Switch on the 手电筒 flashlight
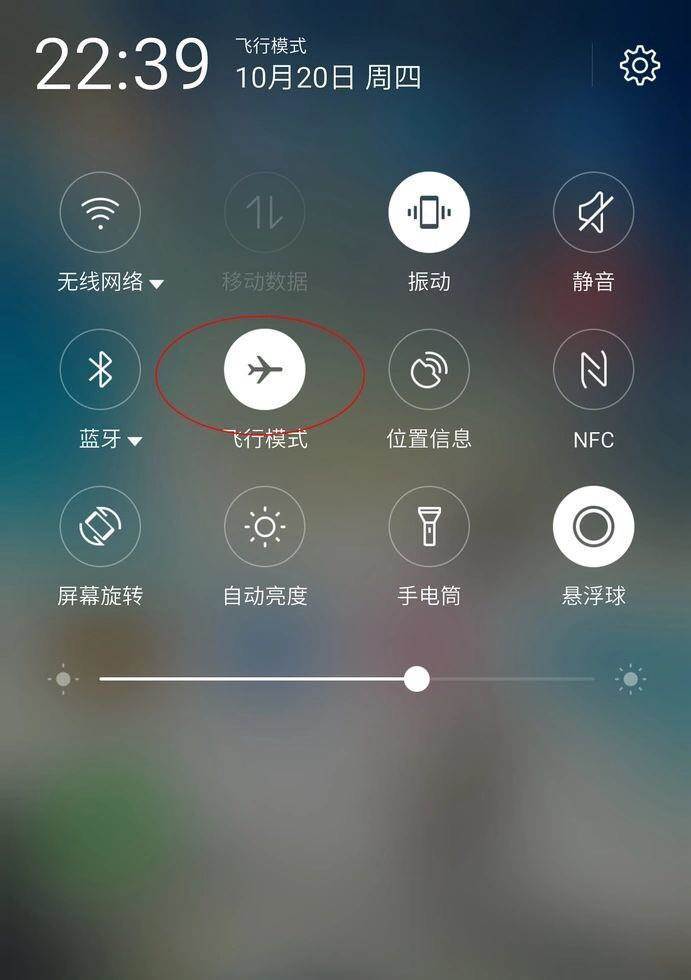The height and width of the screenshot is (980, 691). pos(429,526)
